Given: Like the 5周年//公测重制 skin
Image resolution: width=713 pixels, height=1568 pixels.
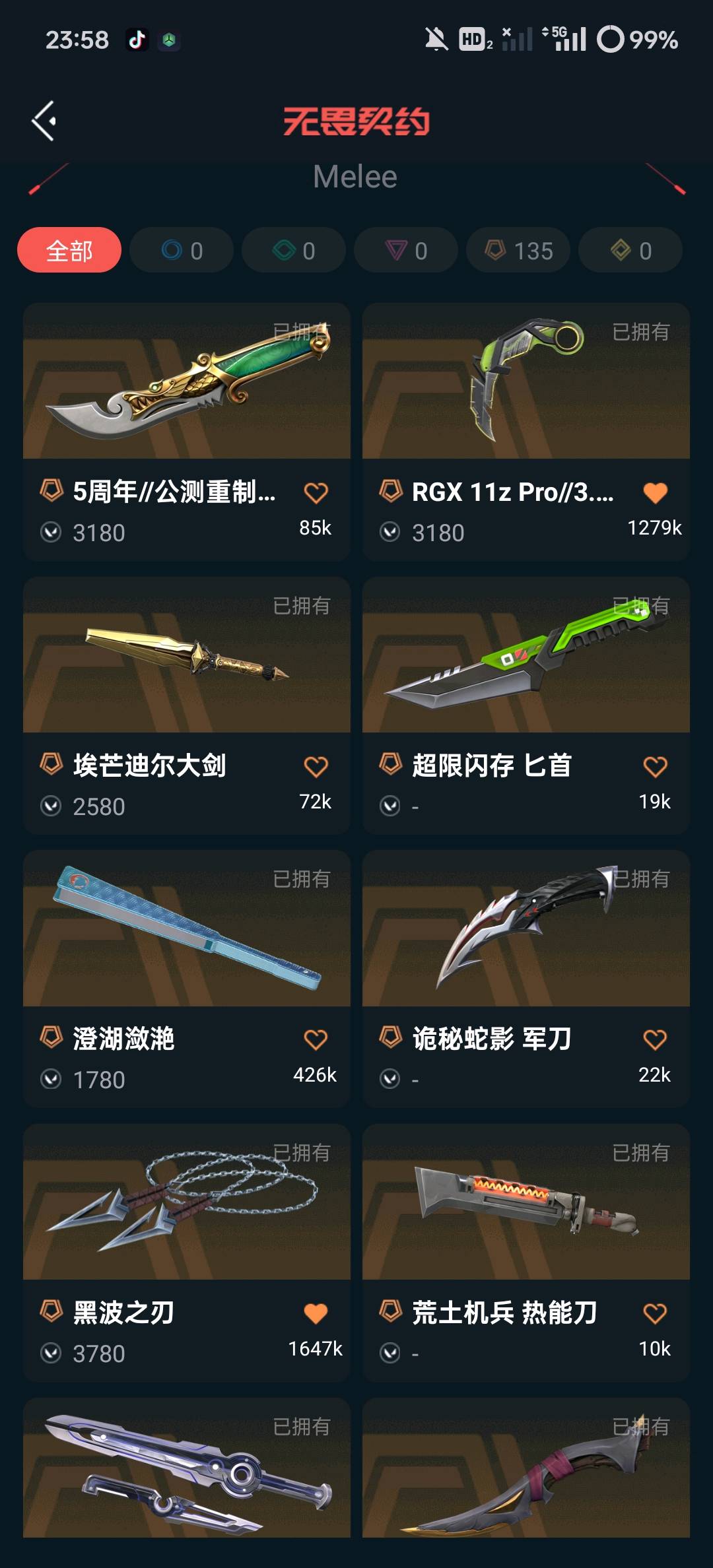Looking at the screenshot, I should point(316,493).
